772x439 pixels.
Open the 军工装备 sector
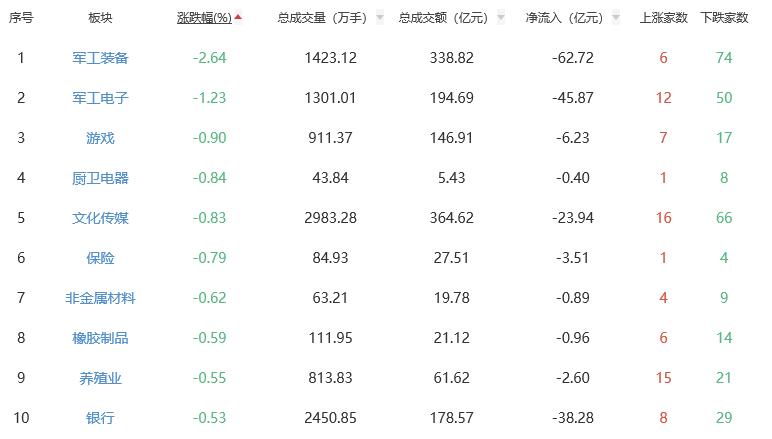pos(100,58)
